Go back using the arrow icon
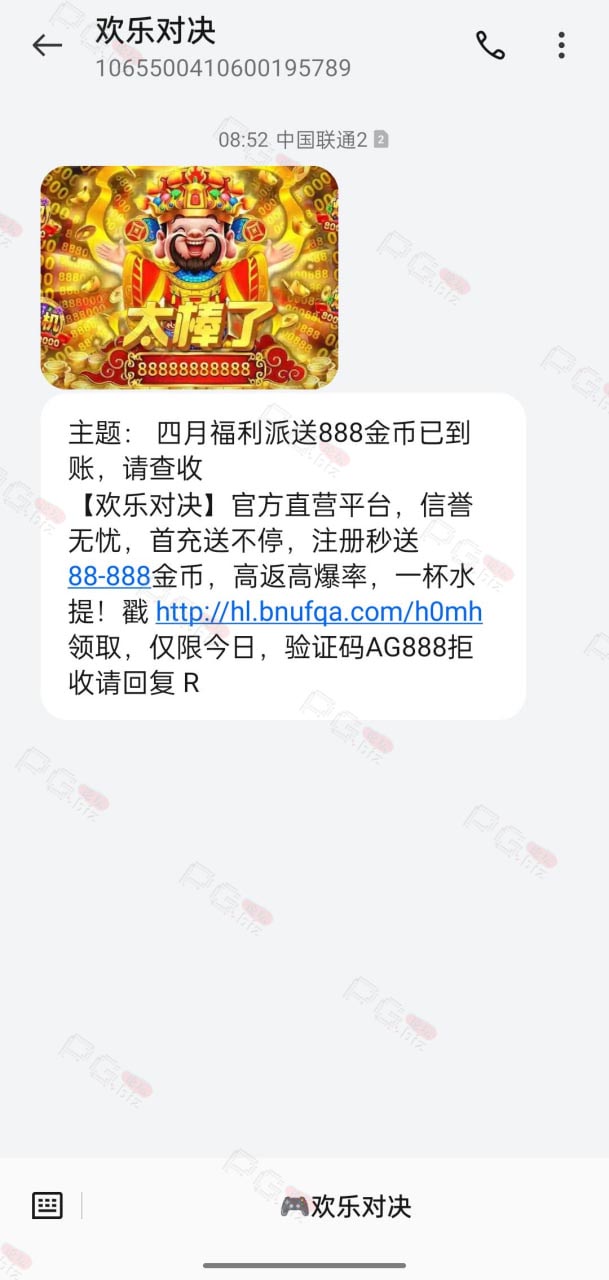The height and width of the screenshot is (1280, 609). [47, 45]
